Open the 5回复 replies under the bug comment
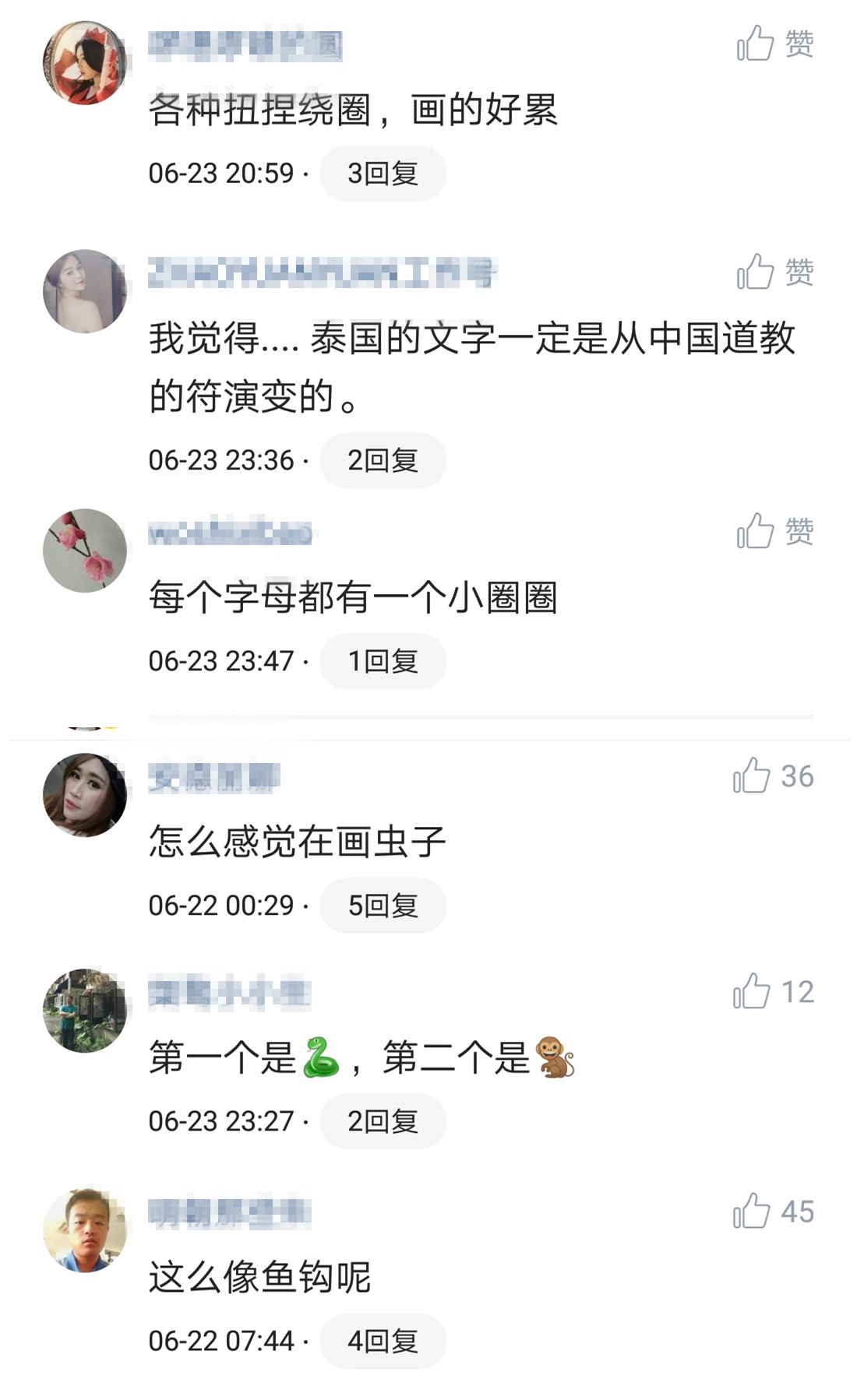The height and width of the screenshot is (1400, 857). click(x=383, y=906)
